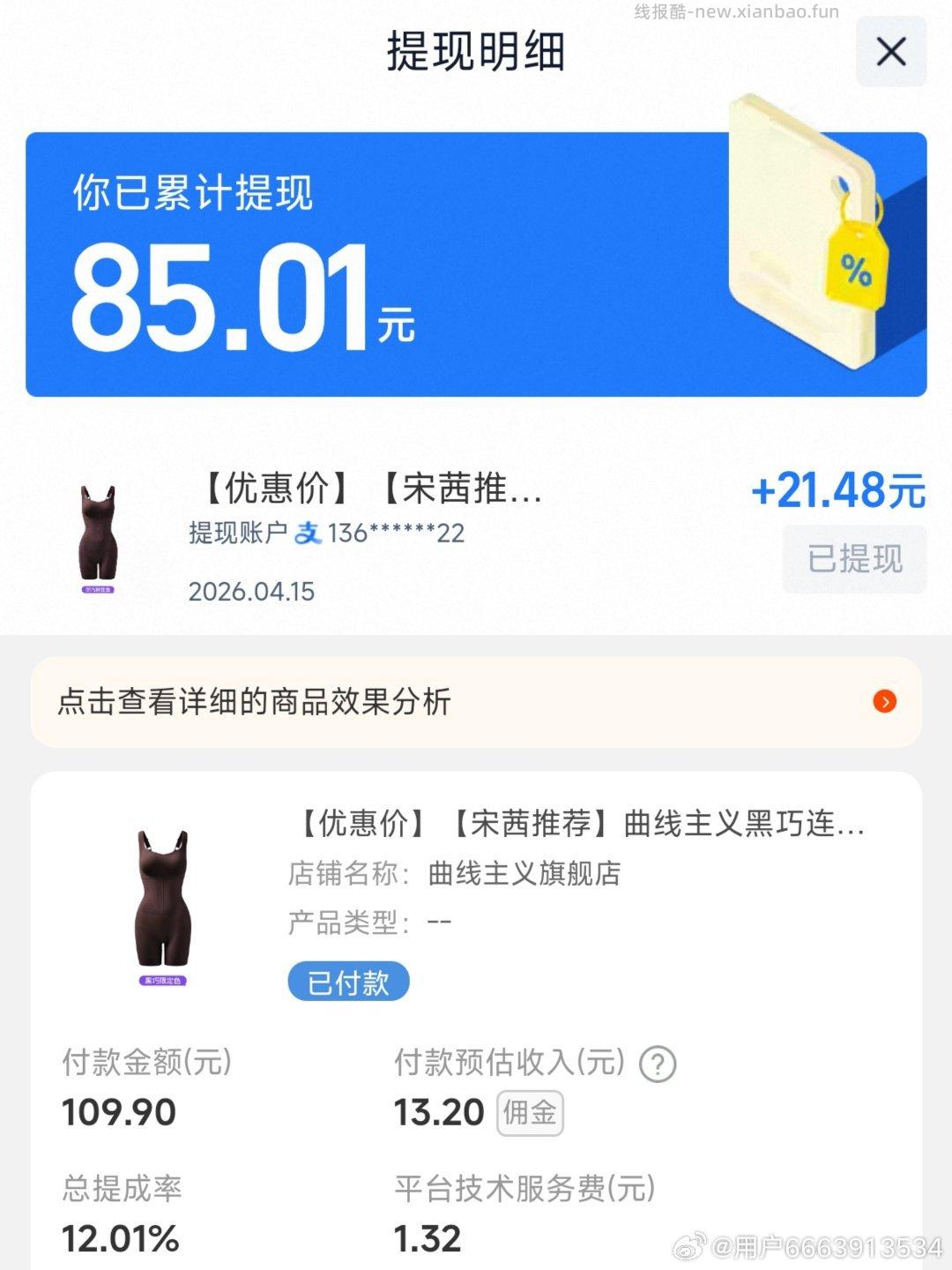Viewport: 952px width, 1270px height.
Task: Open the 曲线主义旗舰店 store link
Action: click(x=524, y=874)
